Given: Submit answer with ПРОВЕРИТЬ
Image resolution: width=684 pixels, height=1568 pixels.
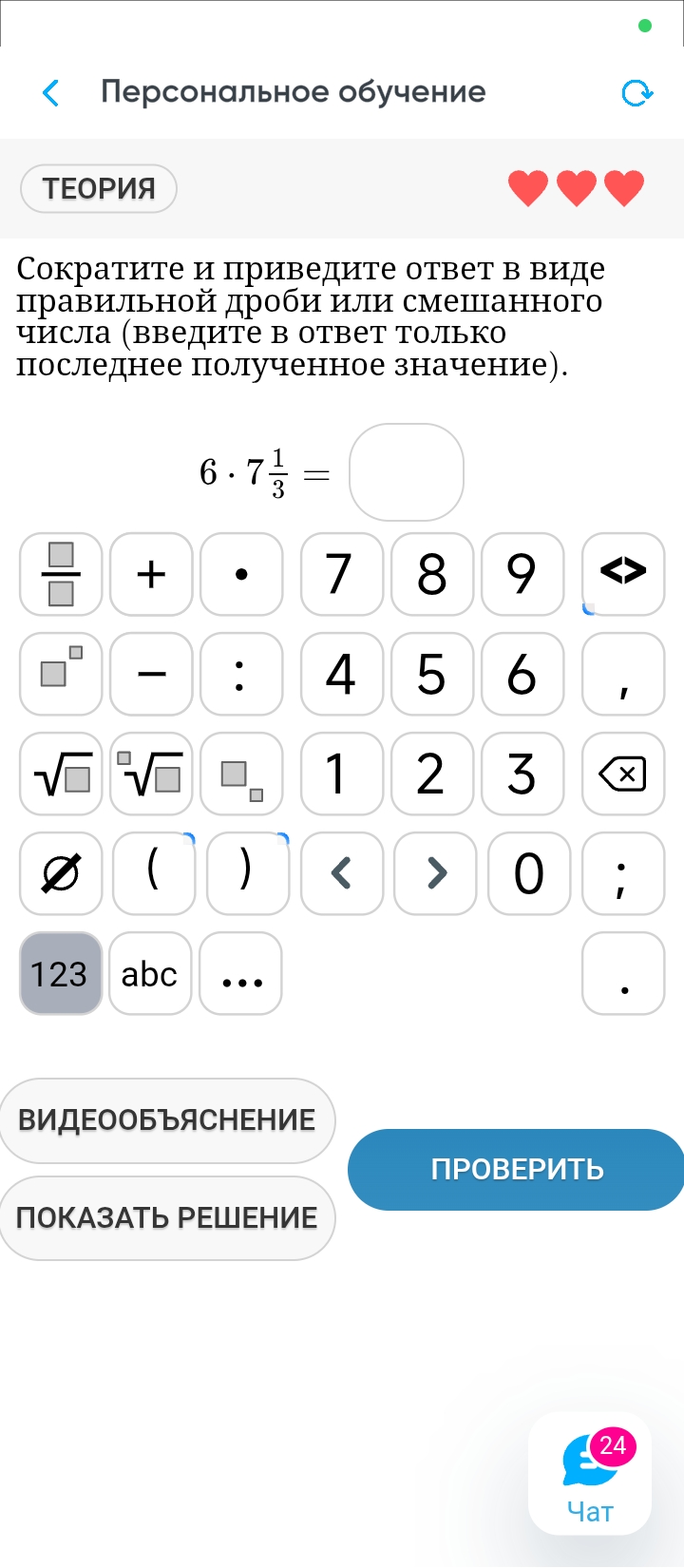Looking at the screenshot, I should (x=517, y=1170).
